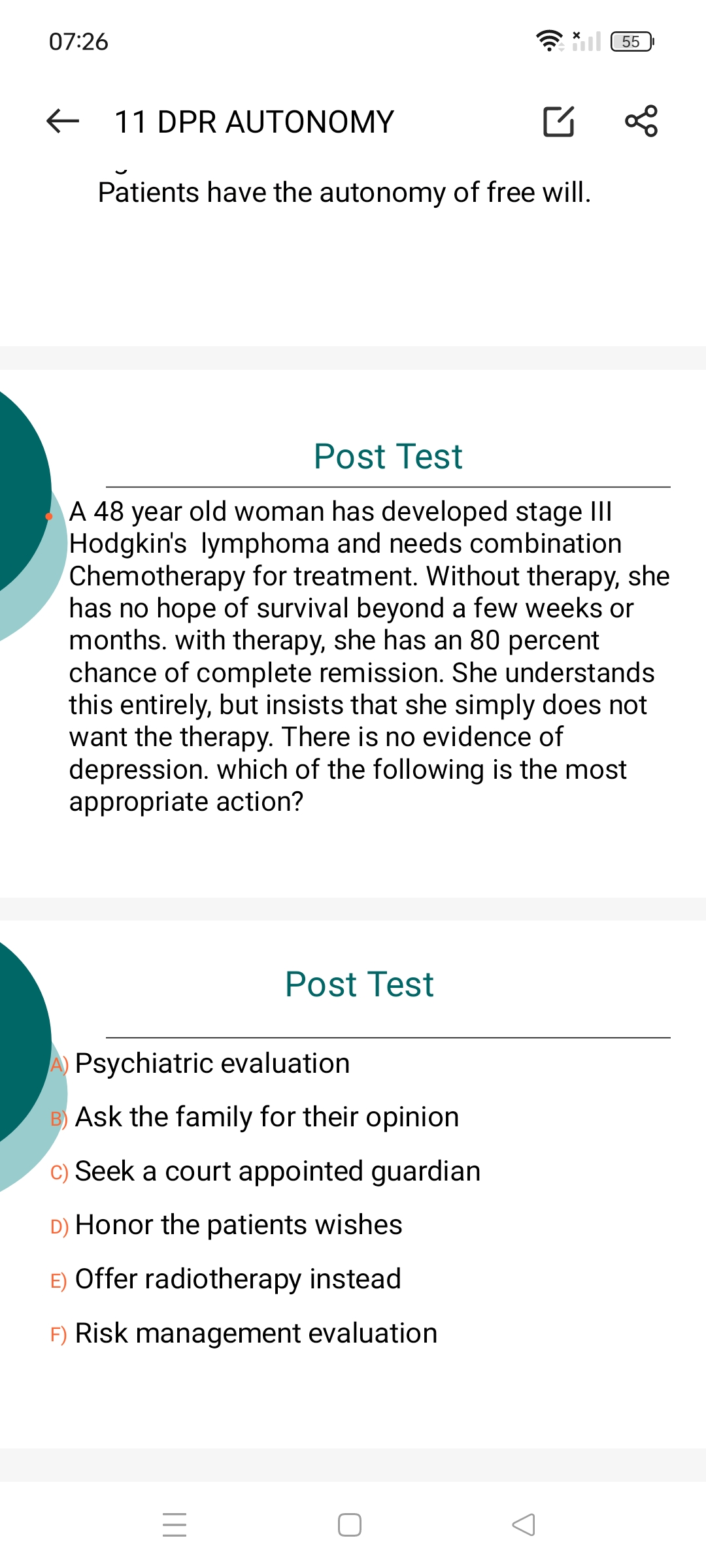Image resolution: width=706 pixels, height=1568 pixels.
Task: Tap the first Post Test heading
Action: click(x=388, y=455)
